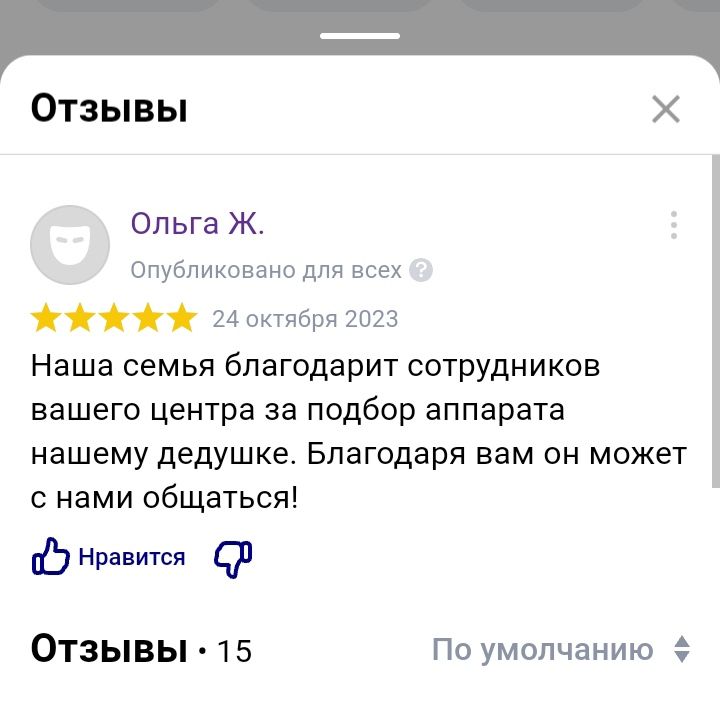Image resolution: width=720 pixels, height=704 pixels.
Task: Open help icon next to Опубликовано для всех
Action: pyautogui.click(x=422, y=270)
